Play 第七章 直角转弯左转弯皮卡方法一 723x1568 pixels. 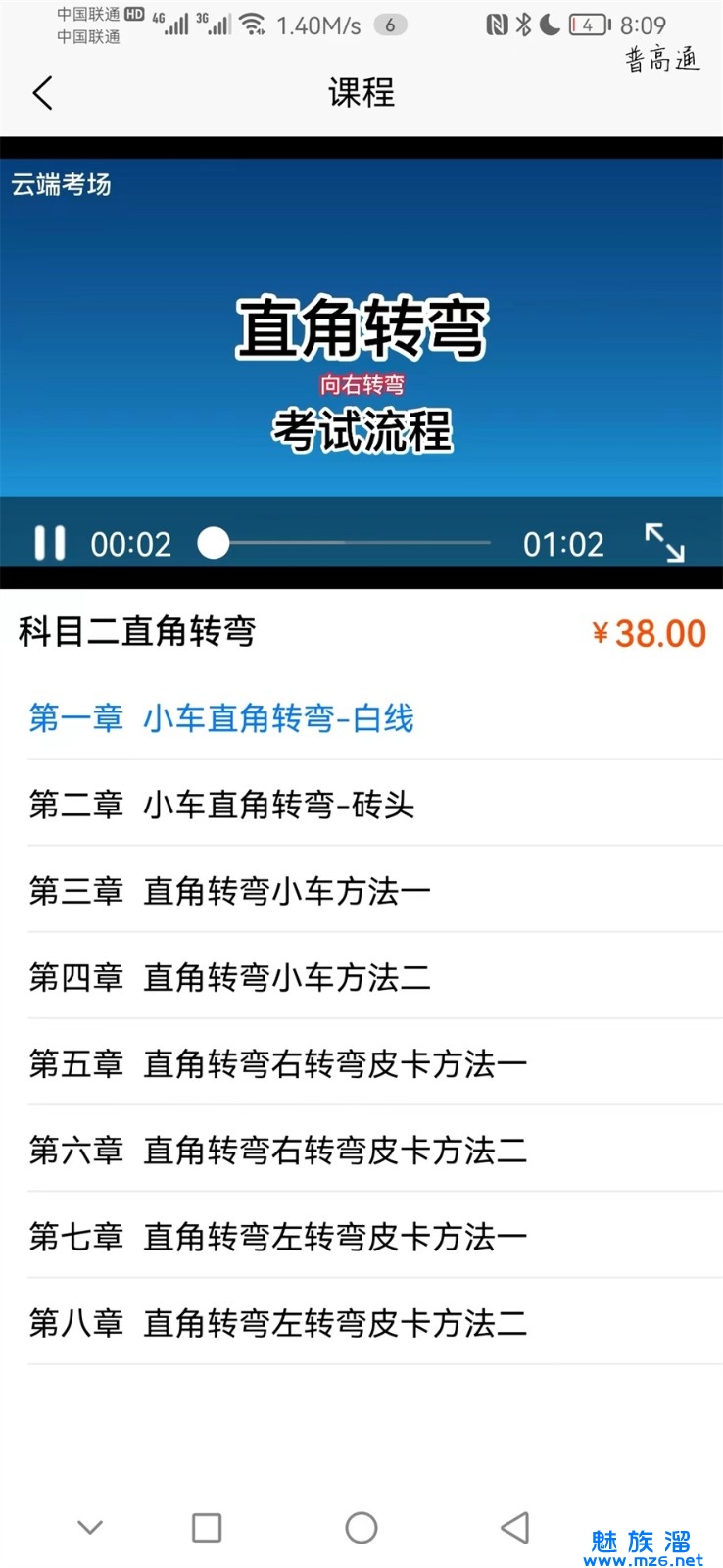click(x=278, y=1236)
